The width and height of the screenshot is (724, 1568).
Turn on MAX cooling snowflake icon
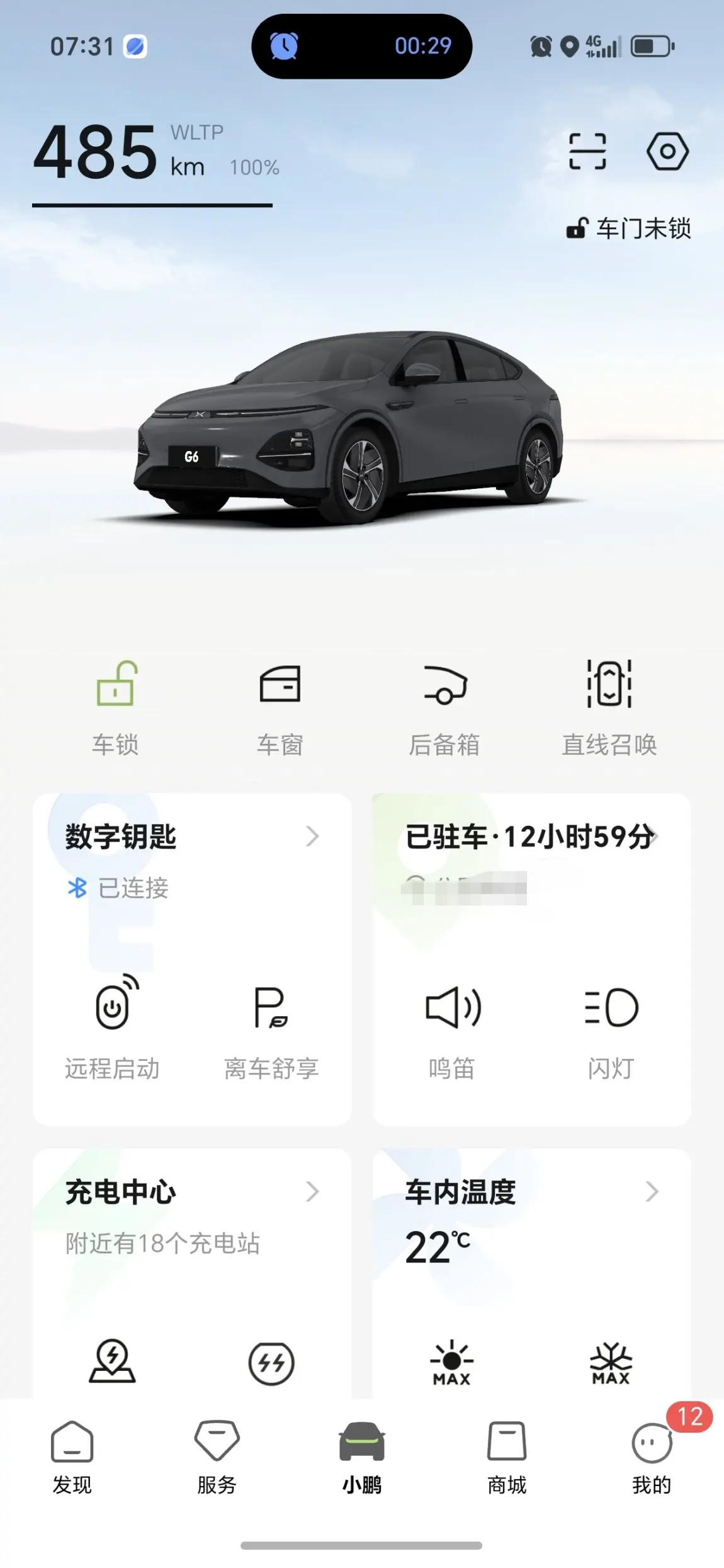(x=611, y=1363)
